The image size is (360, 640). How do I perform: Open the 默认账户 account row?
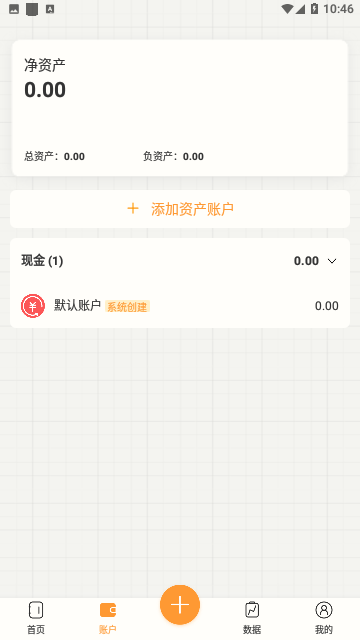(180, 306)
